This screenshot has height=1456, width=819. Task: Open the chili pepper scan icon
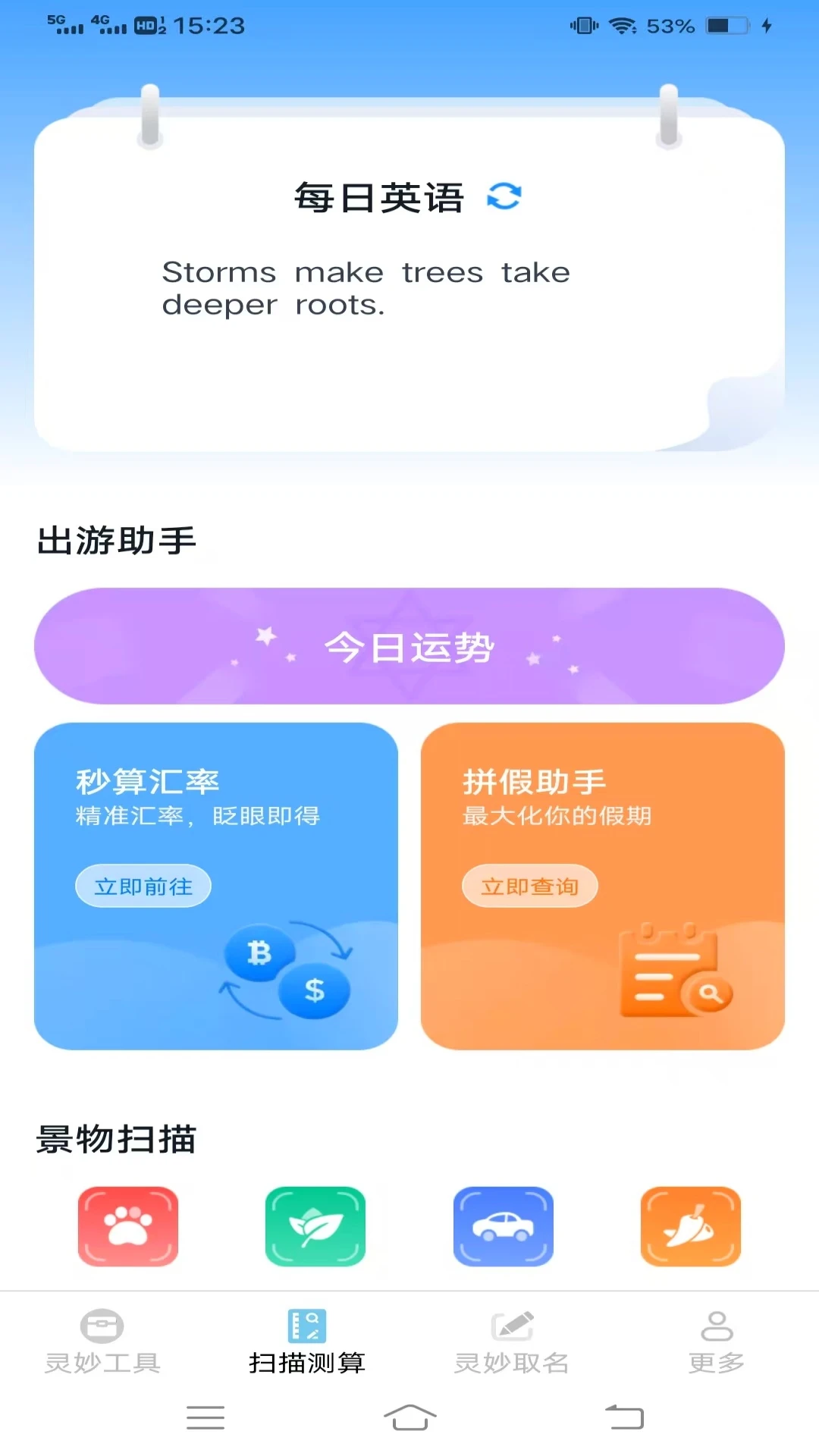tap(691, 1226)
